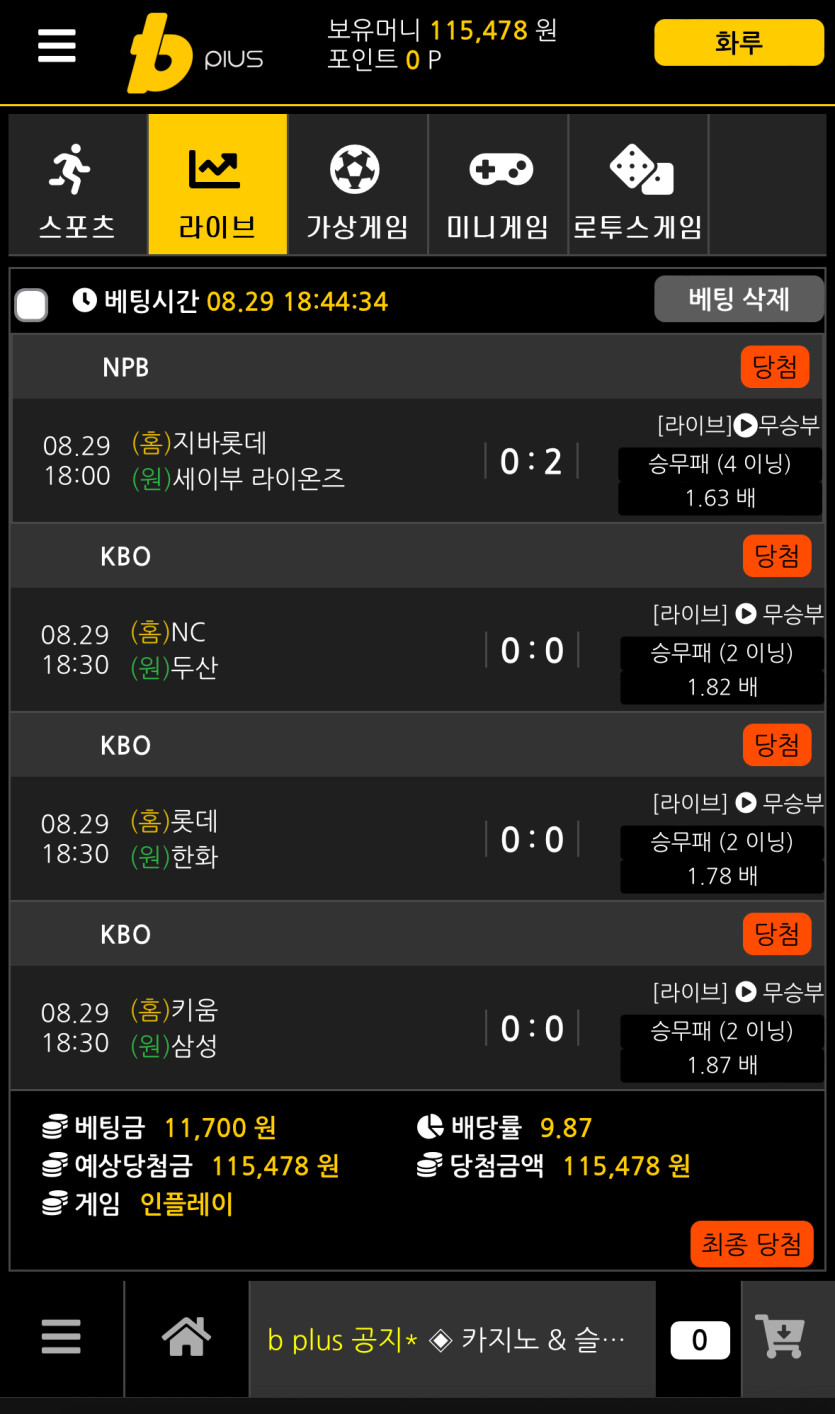Screen dimensions: 835x1414
Task: Tap the 베팅 삭제 button
Action: click(x=739, y=298)
